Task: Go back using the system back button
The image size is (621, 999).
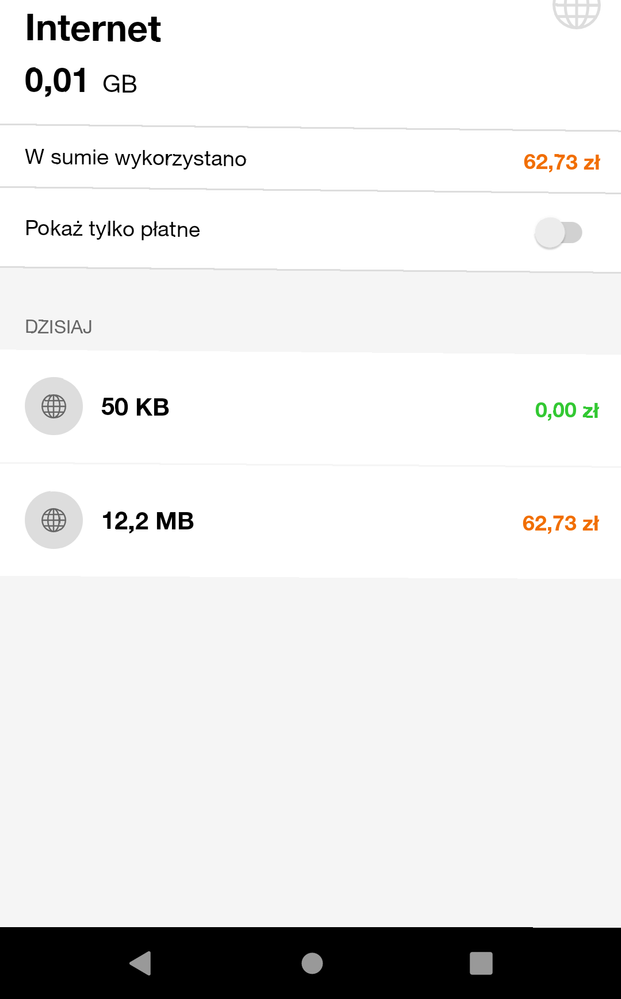Action: click(140, 963)
